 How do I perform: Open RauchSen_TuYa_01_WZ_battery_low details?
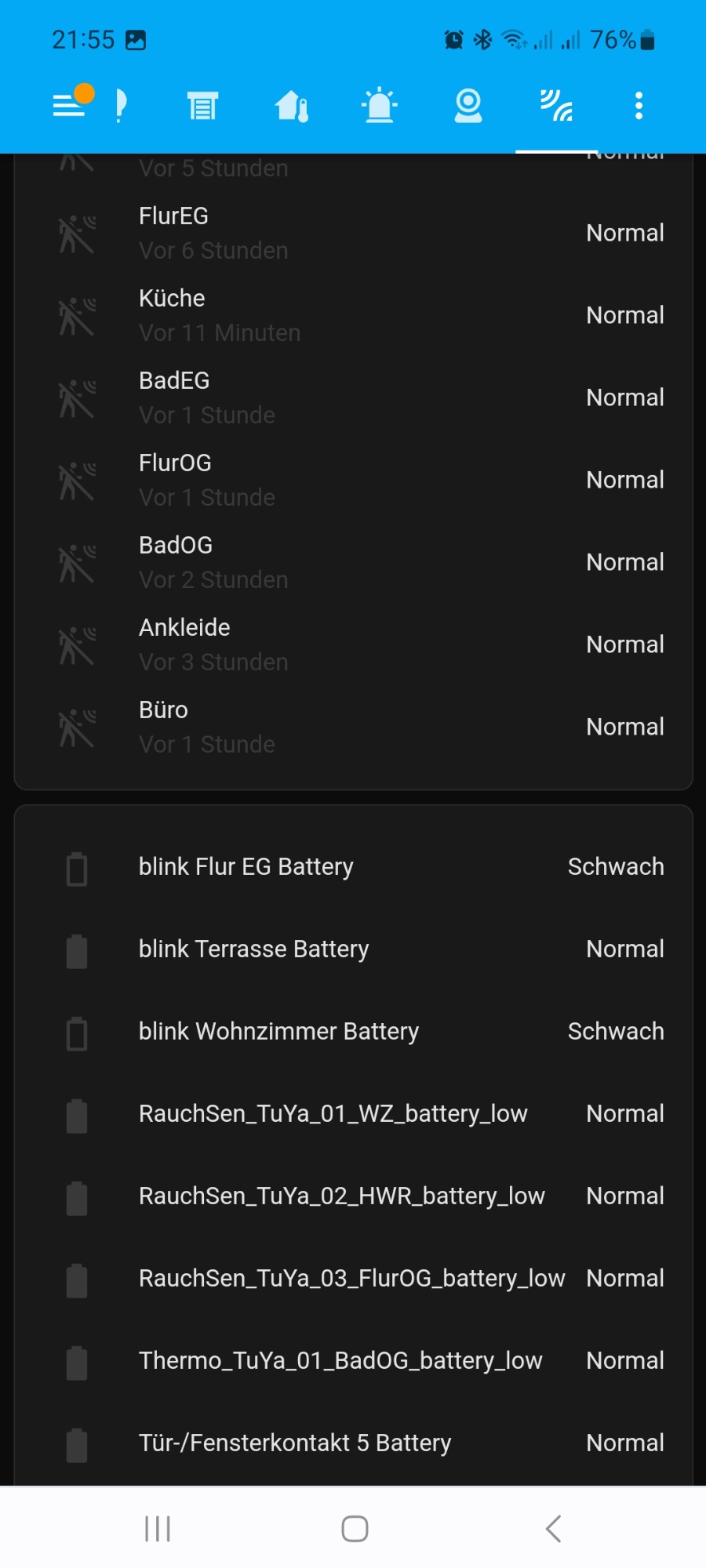click(354, 1114)
